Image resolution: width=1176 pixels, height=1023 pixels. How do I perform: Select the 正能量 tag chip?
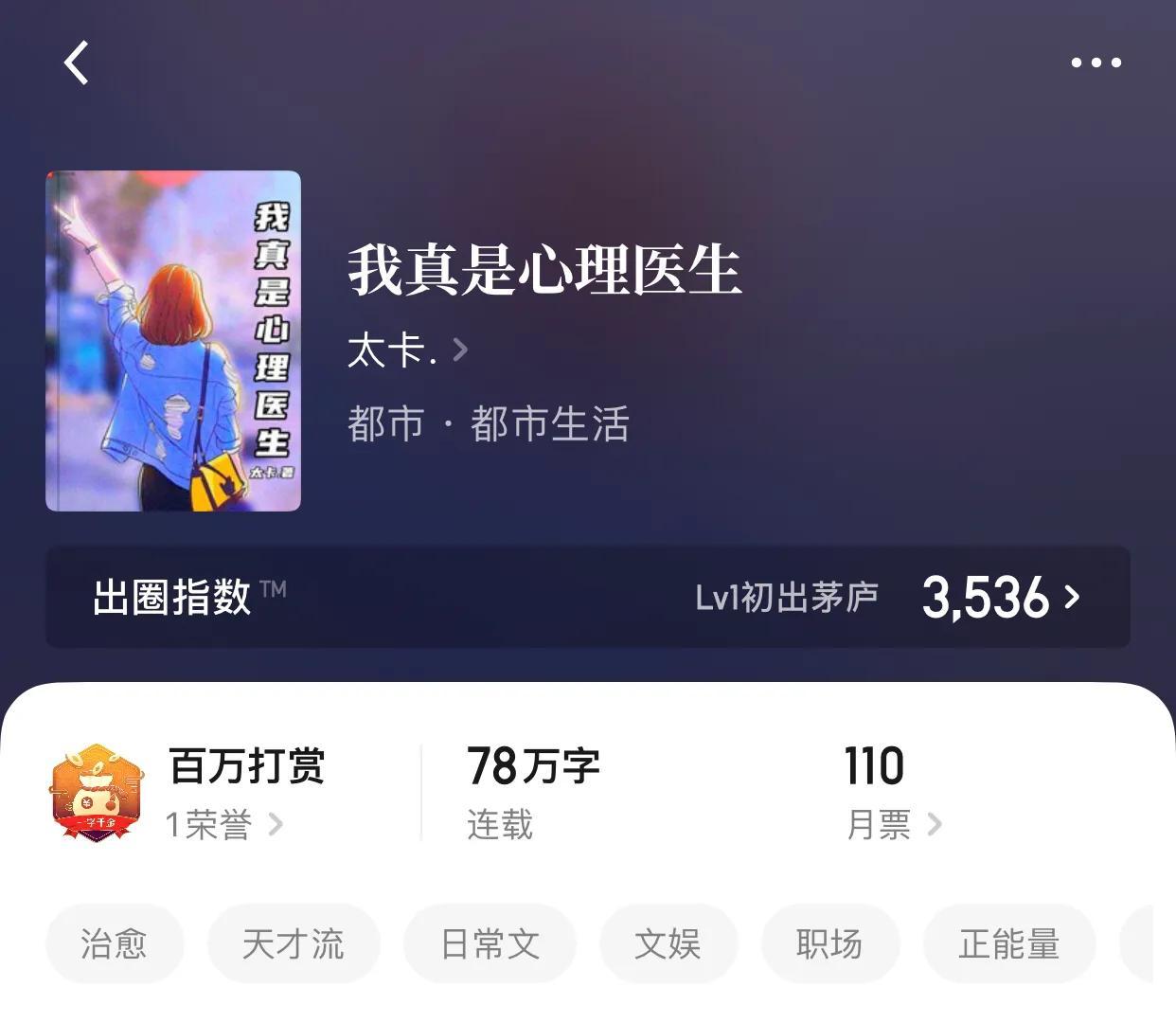point(1009,943)
